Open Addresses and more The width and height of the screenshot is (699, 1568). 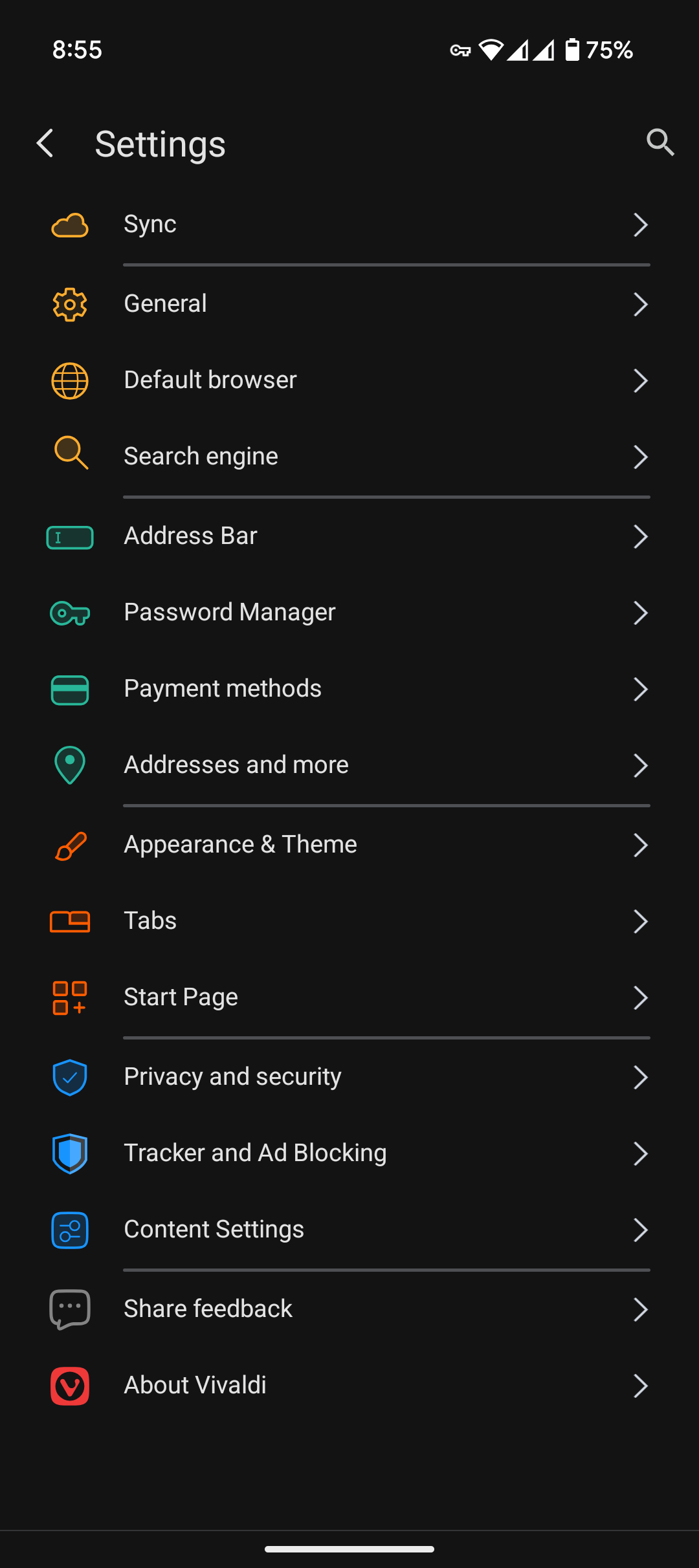[349, 765]
